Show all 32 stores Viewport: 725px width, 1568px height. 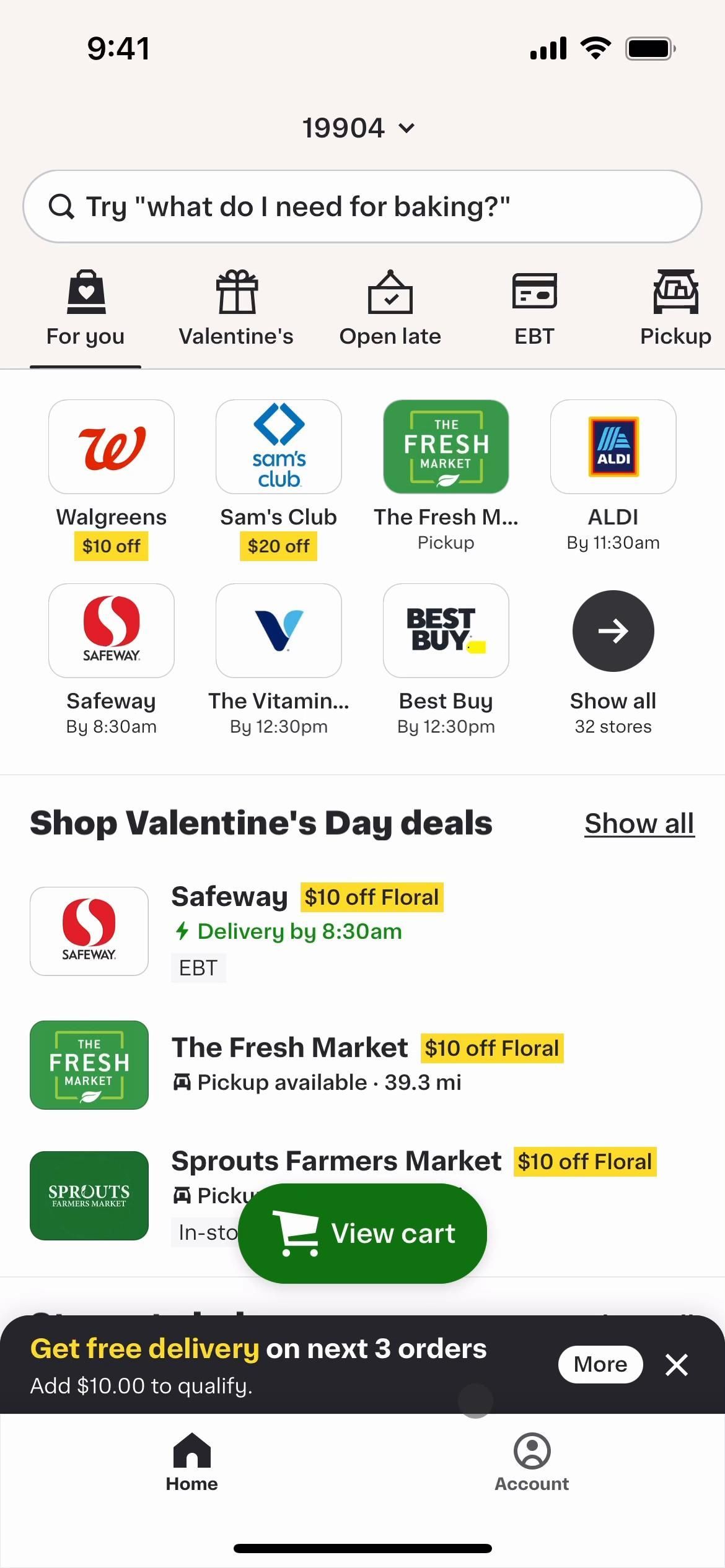click(613, 631)
